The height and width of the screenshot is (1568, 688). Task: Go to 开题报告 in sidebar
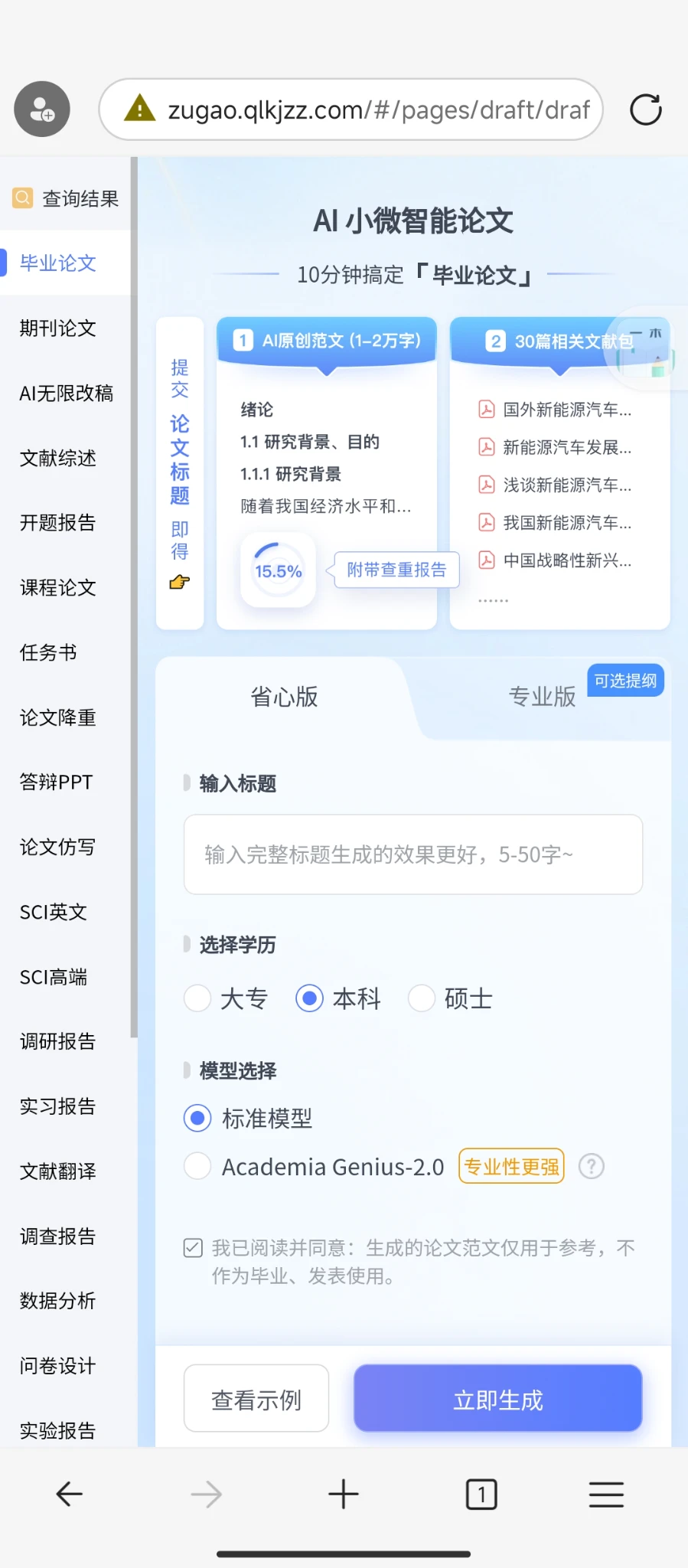coord(58,523)
